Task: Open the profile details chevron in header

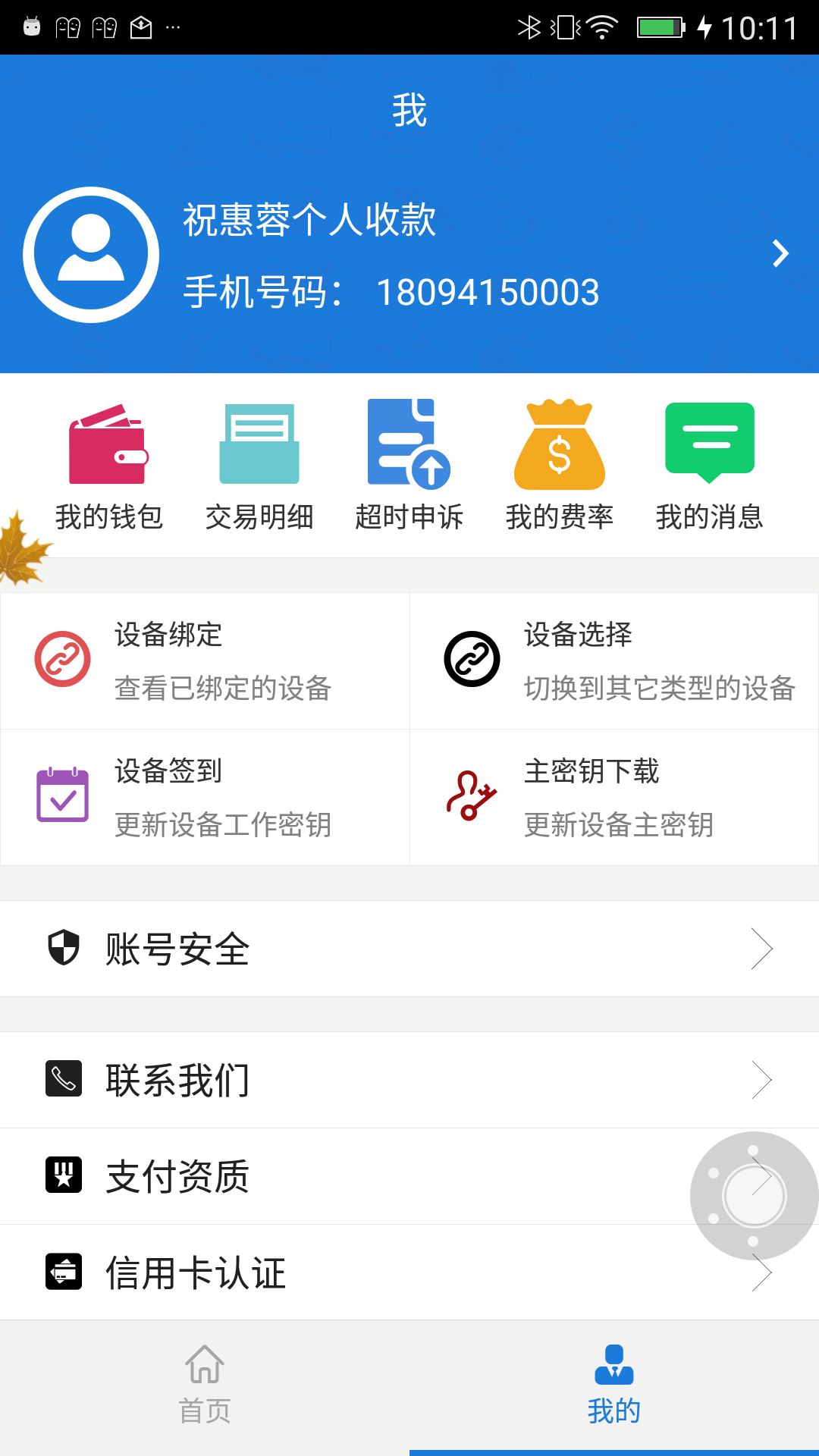Action: (x=780, y=253)
